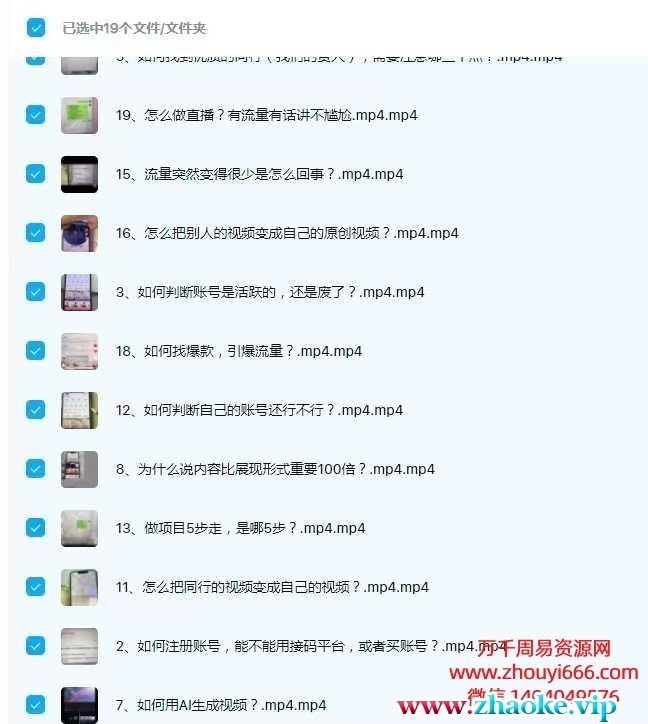Viewport: 648px width, 724px height.
Task: Open video 11 about competitors' videos
Action: tap(271, 587)
